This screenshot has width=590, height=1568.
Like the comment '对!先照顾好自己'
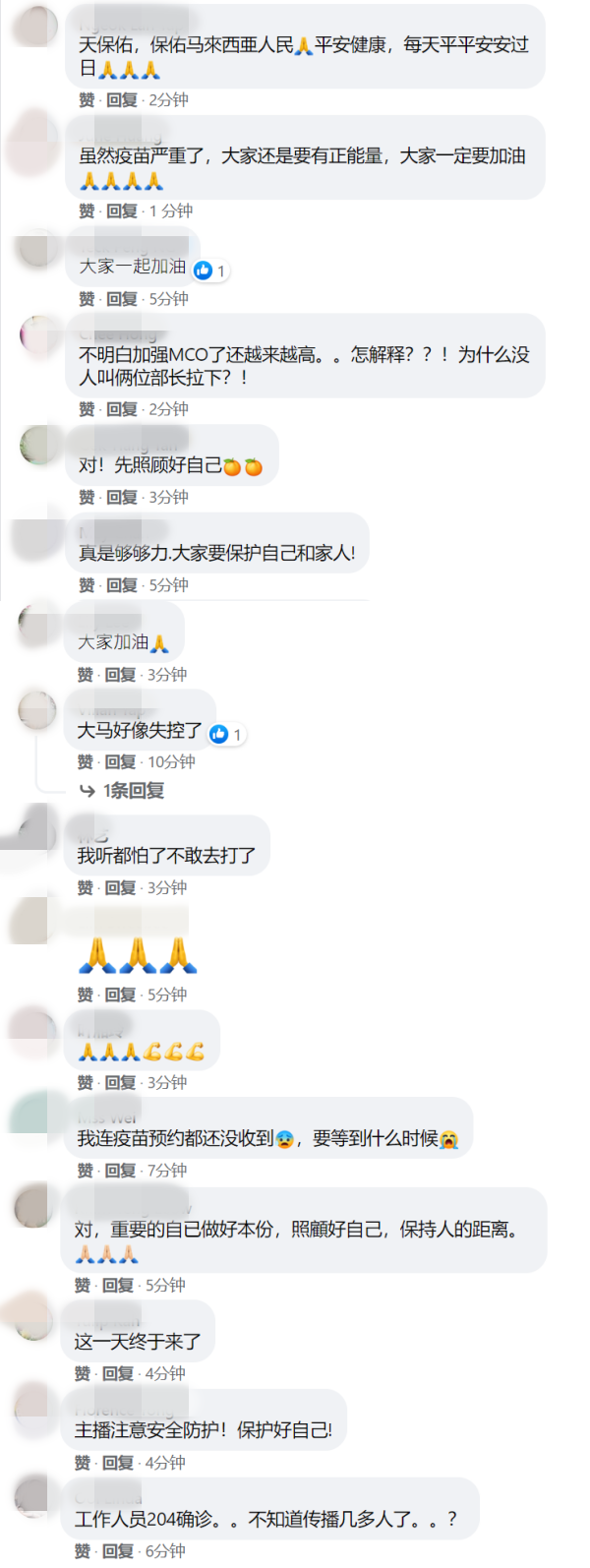coord(87,498)
